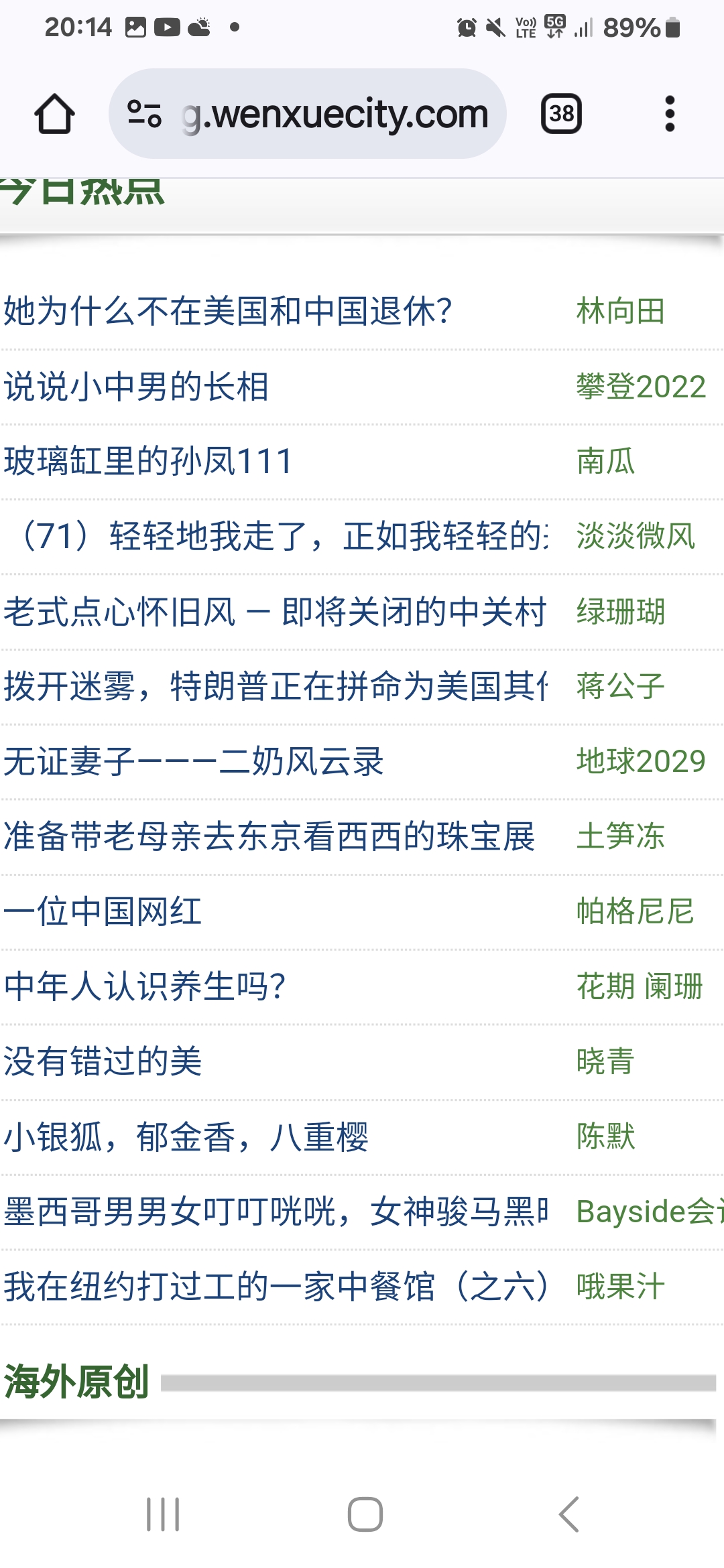Open article 她为什么不在美国和中国退休?
Image resolution: width=724 pixels, height=1568 pixels.
(228, 312)
